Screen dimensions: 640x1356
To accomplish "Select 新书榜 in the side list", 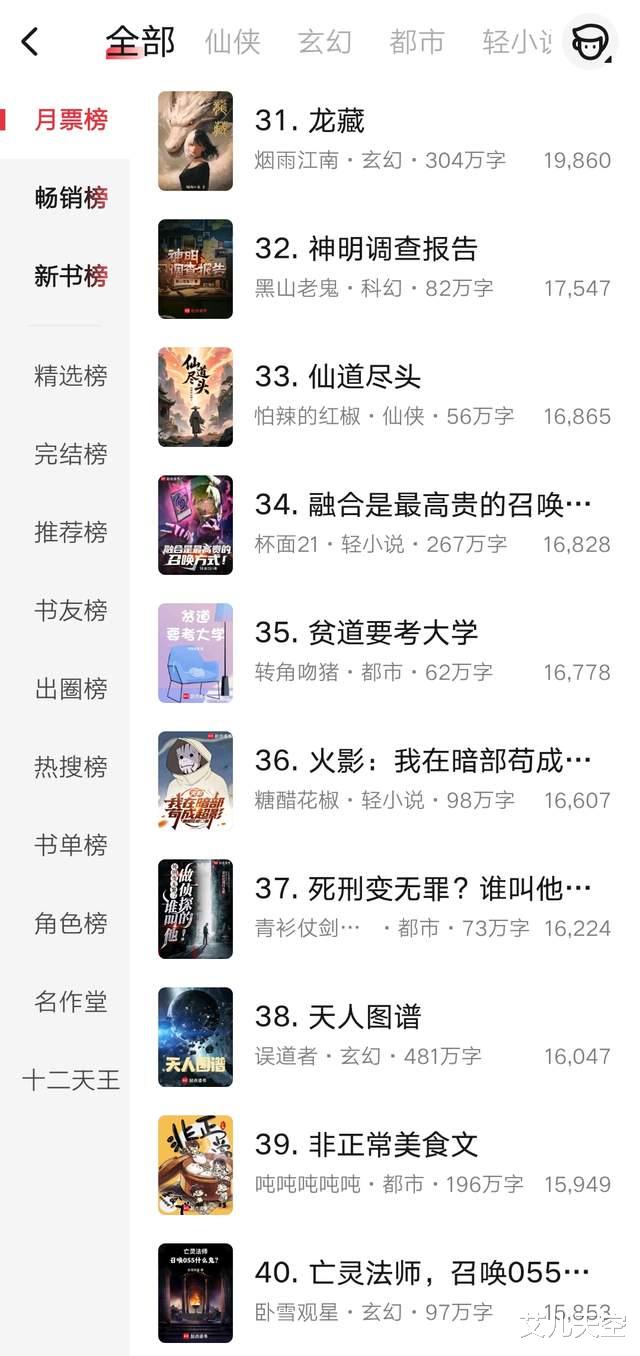I will 71,276.
